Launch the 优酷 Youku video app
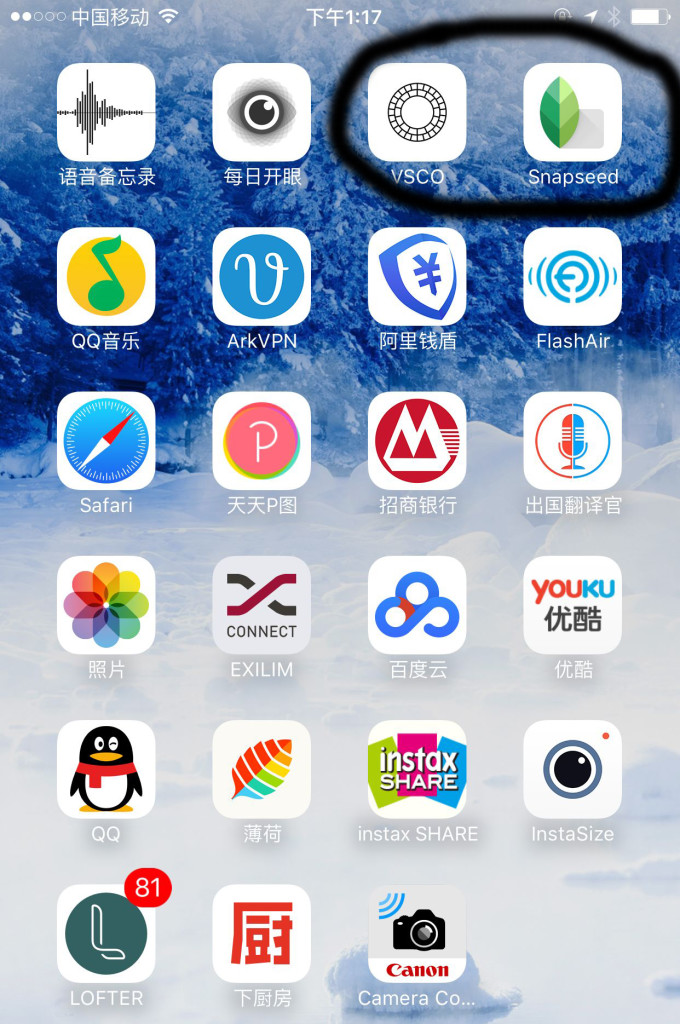This screenshot has width=680, height=1024. (573, 604)
